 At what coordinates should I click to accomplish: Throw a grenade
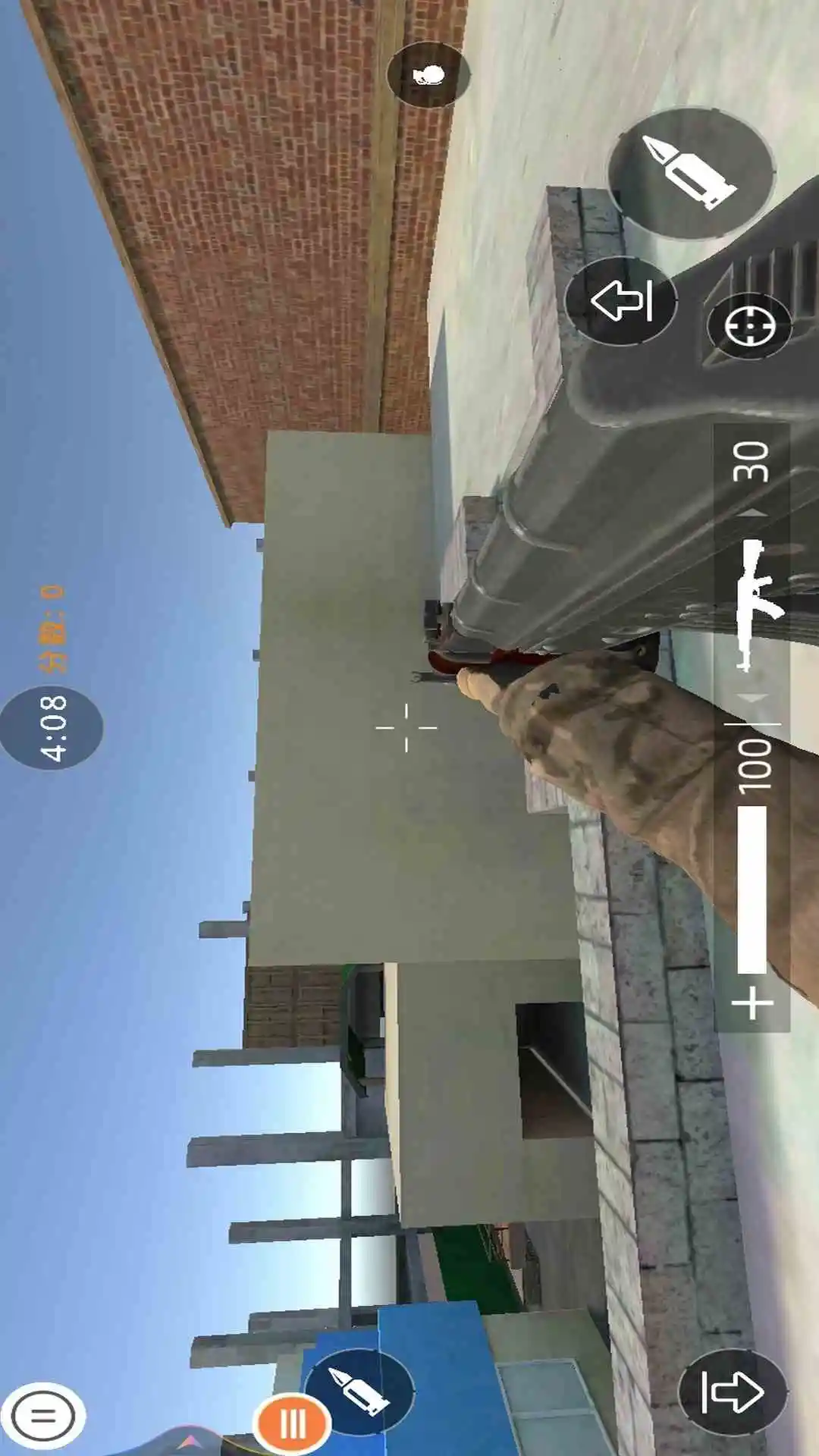(x=428, y=75)
